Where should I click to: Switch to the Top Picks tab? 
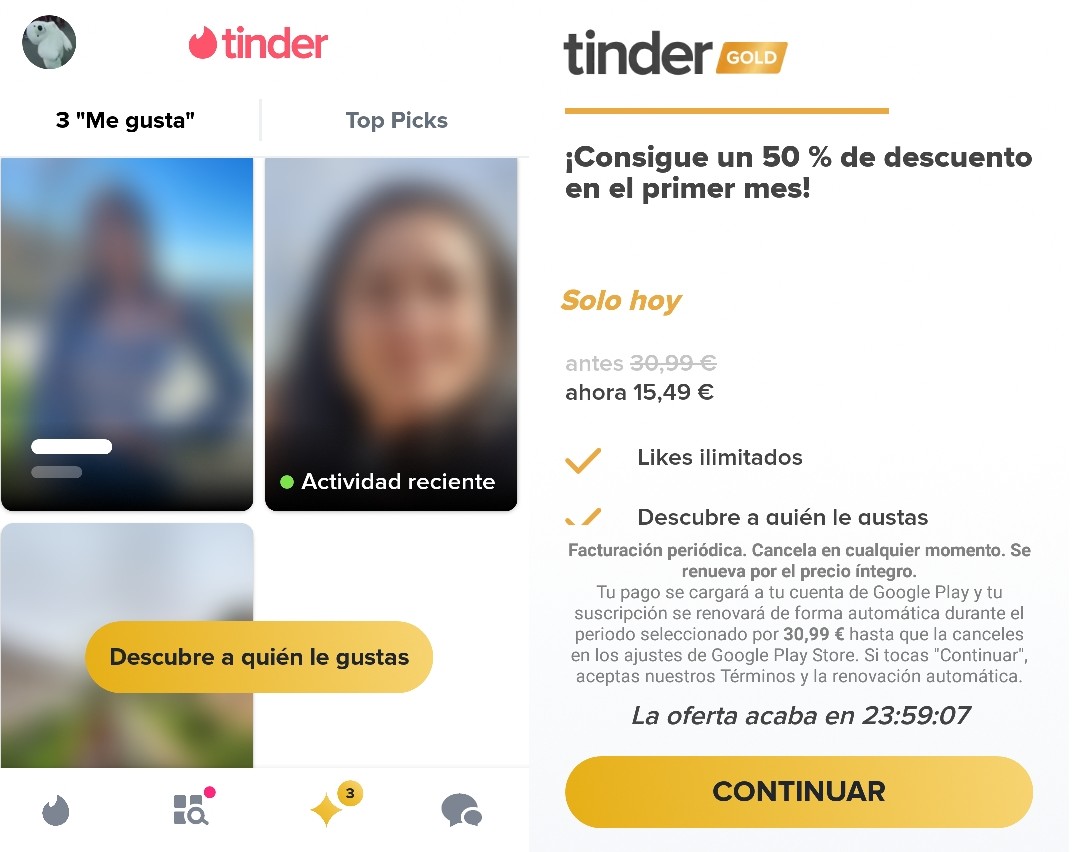[396, 121]
